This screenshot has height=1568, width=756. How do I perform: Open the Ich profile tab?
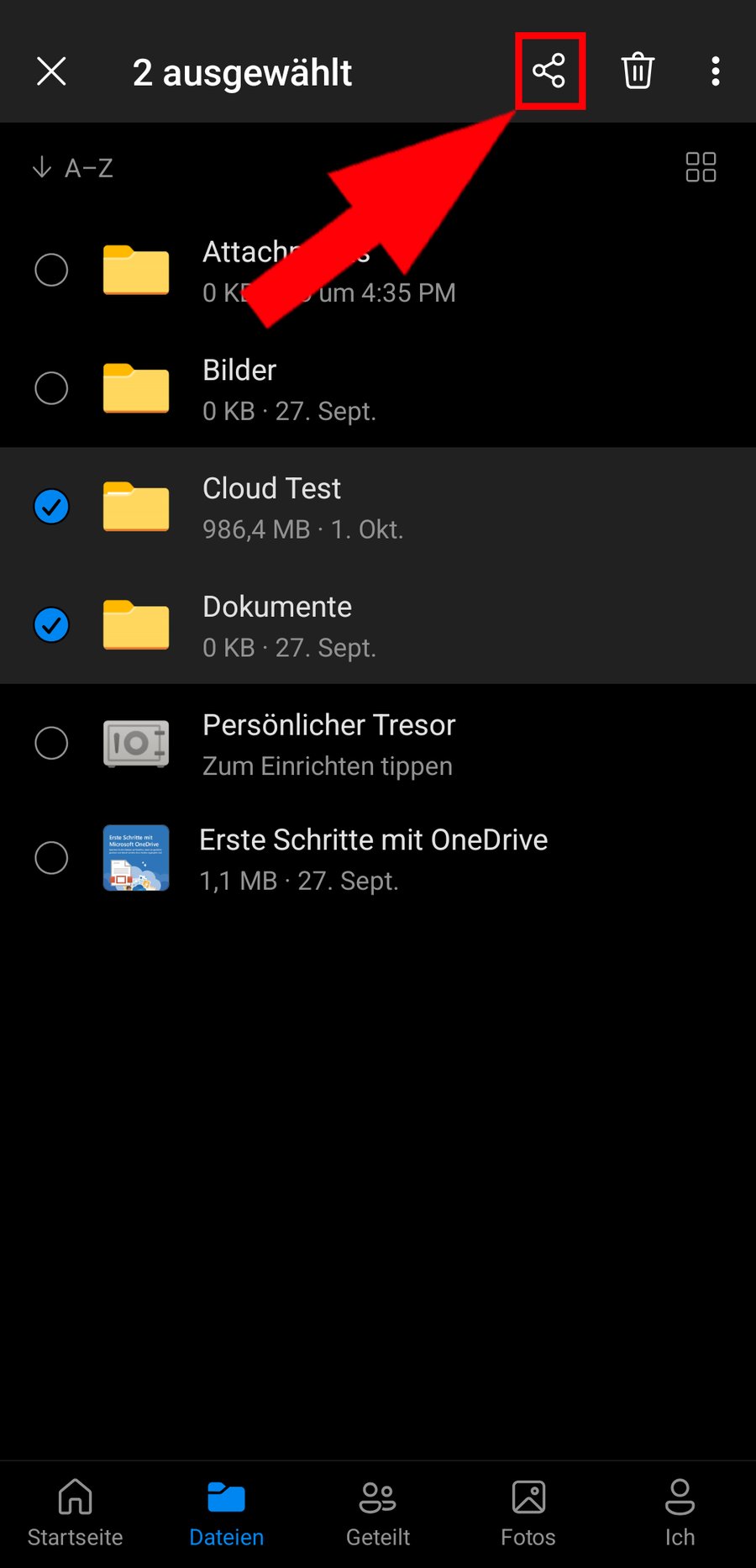[680, 1513]
